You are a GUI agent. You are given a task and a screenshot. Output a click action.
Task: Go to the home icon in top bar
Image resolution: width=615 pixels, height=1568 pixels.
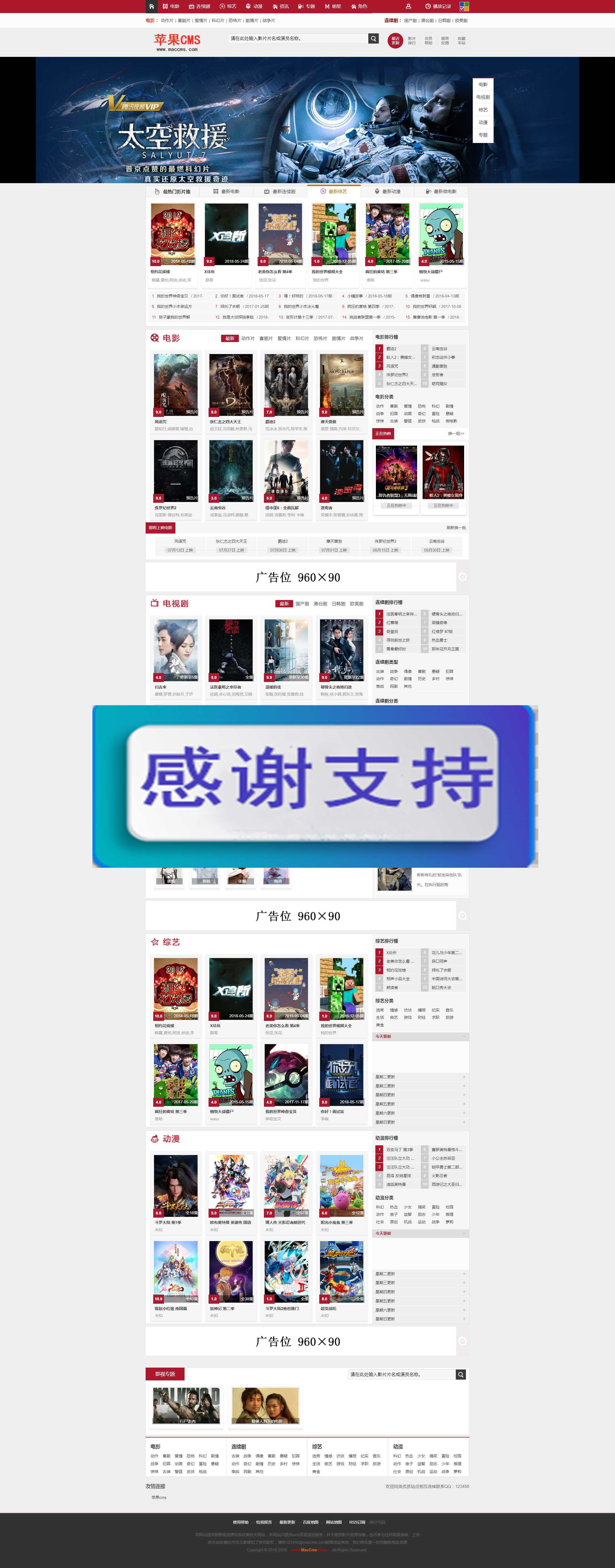tap(152, 6)
